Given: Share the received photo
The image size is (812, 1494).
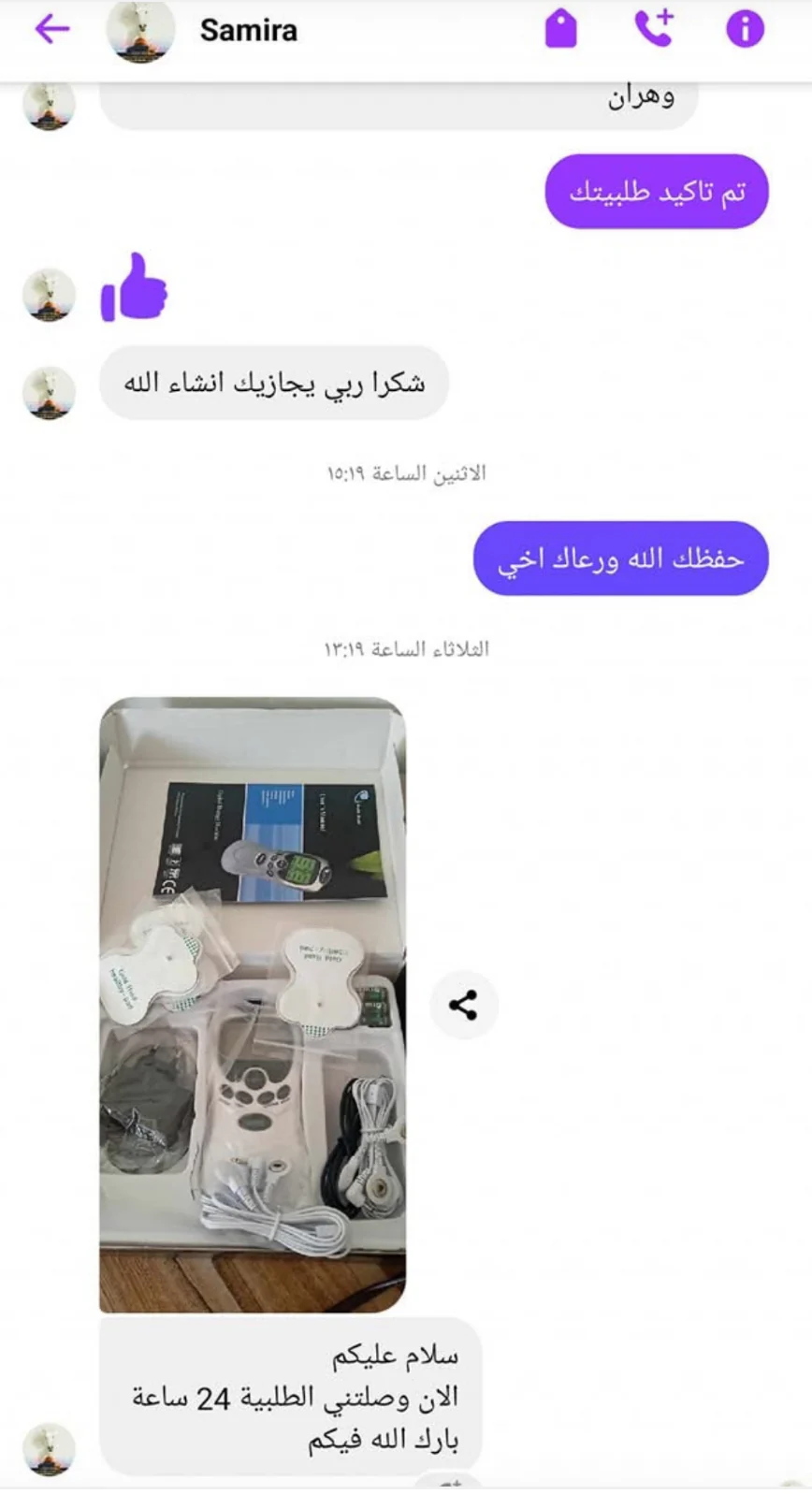Looking at the screenshot, I should [x=463, y=1006].
